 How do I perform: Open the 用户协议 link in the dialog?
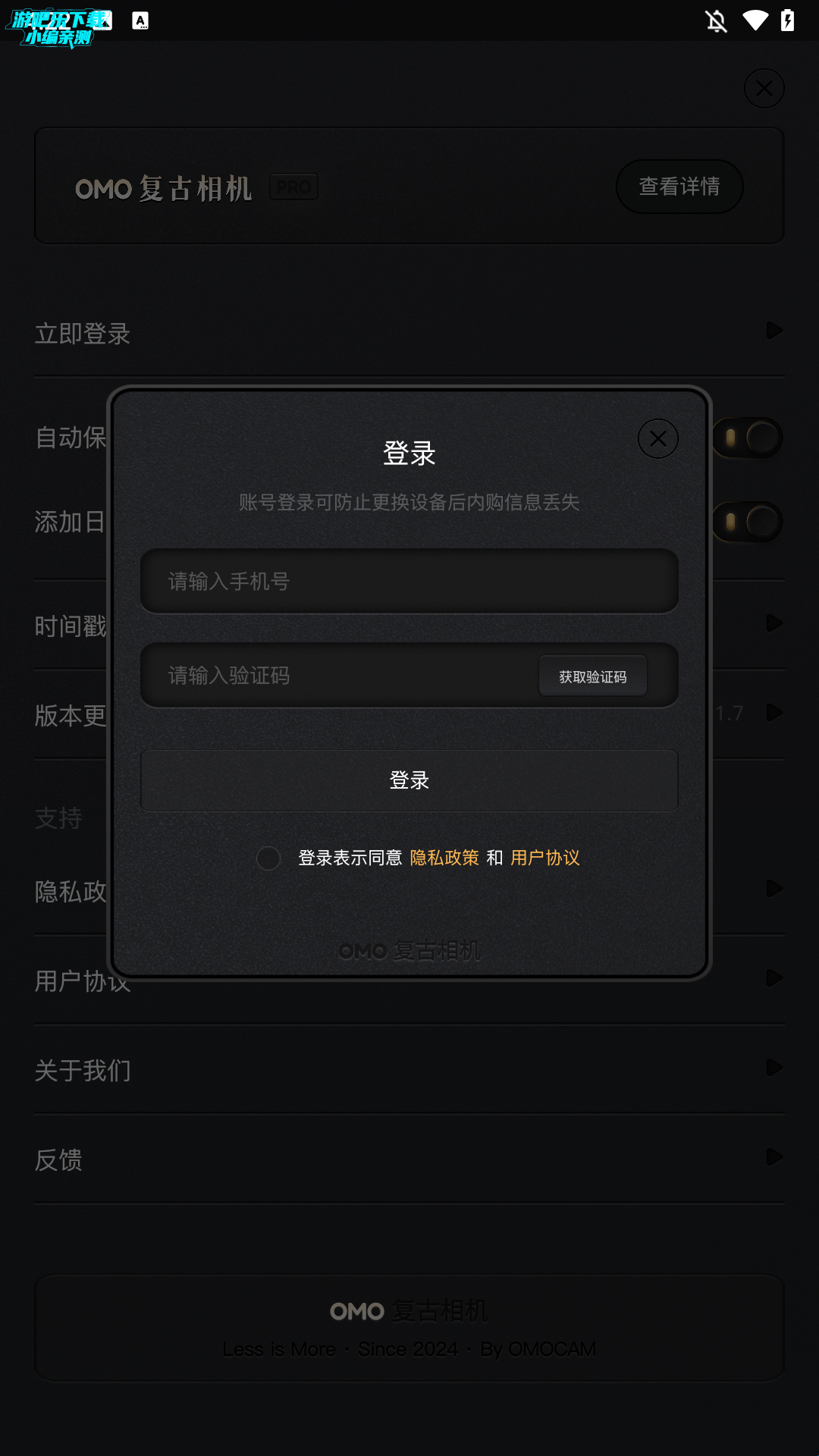coord(544,858)
